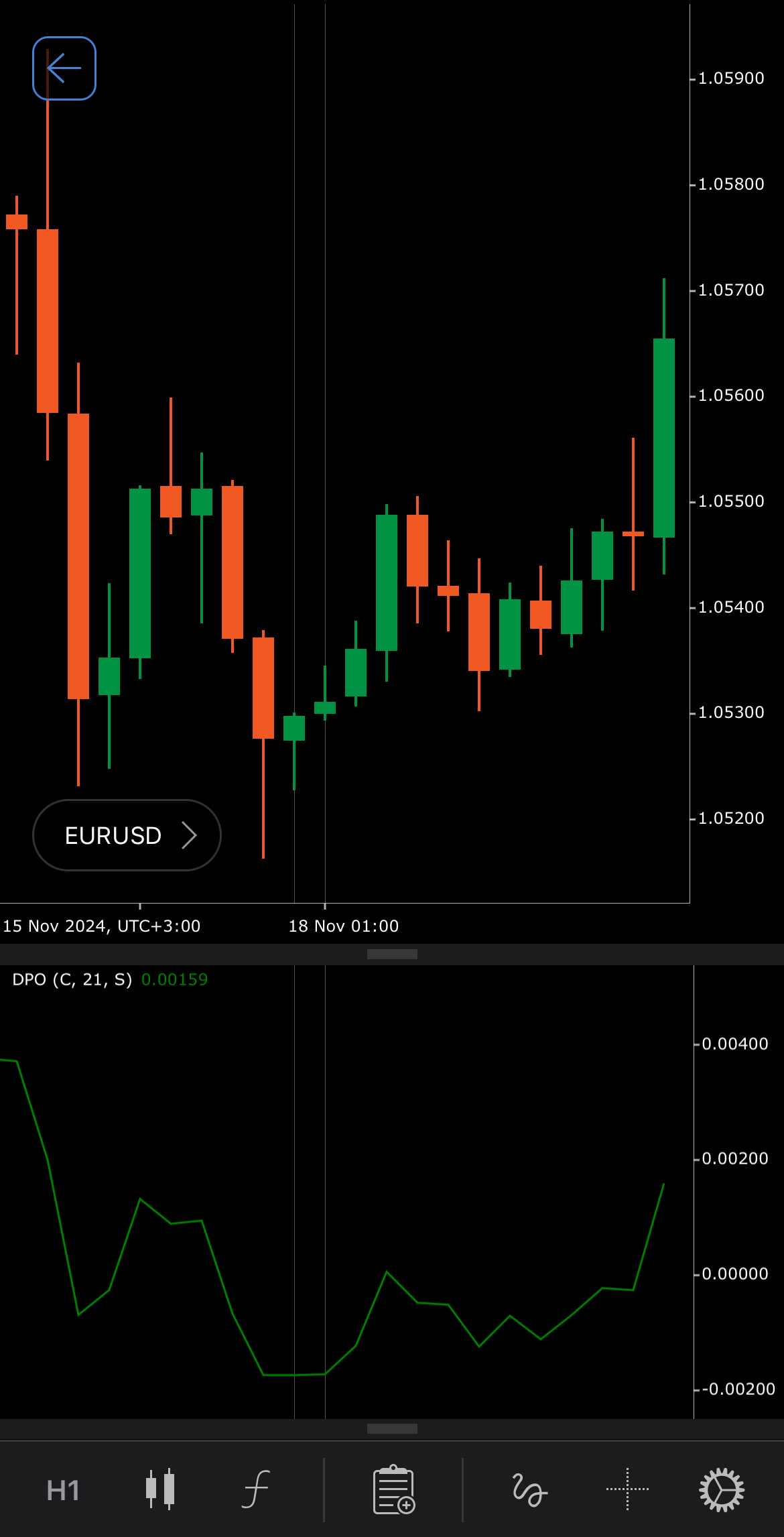Open chart settings gear

point(722,1489)
